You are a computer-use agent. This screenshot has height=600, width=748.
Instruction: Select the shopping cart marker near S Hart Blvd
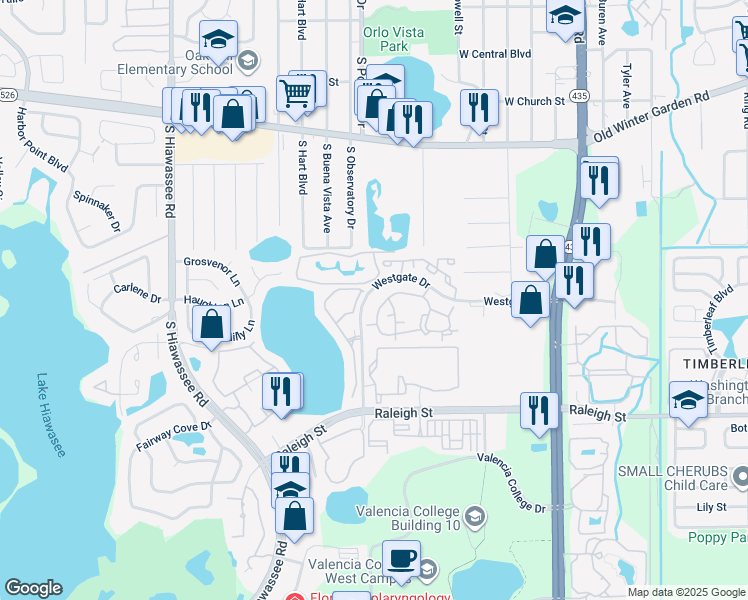click(296, 93)
